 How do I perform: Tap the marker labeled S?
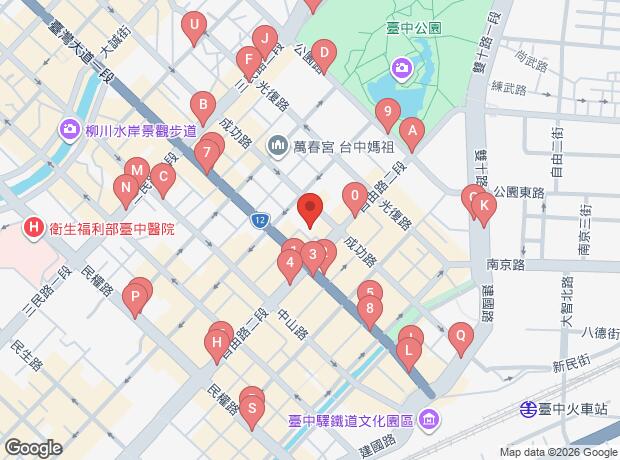252,411
